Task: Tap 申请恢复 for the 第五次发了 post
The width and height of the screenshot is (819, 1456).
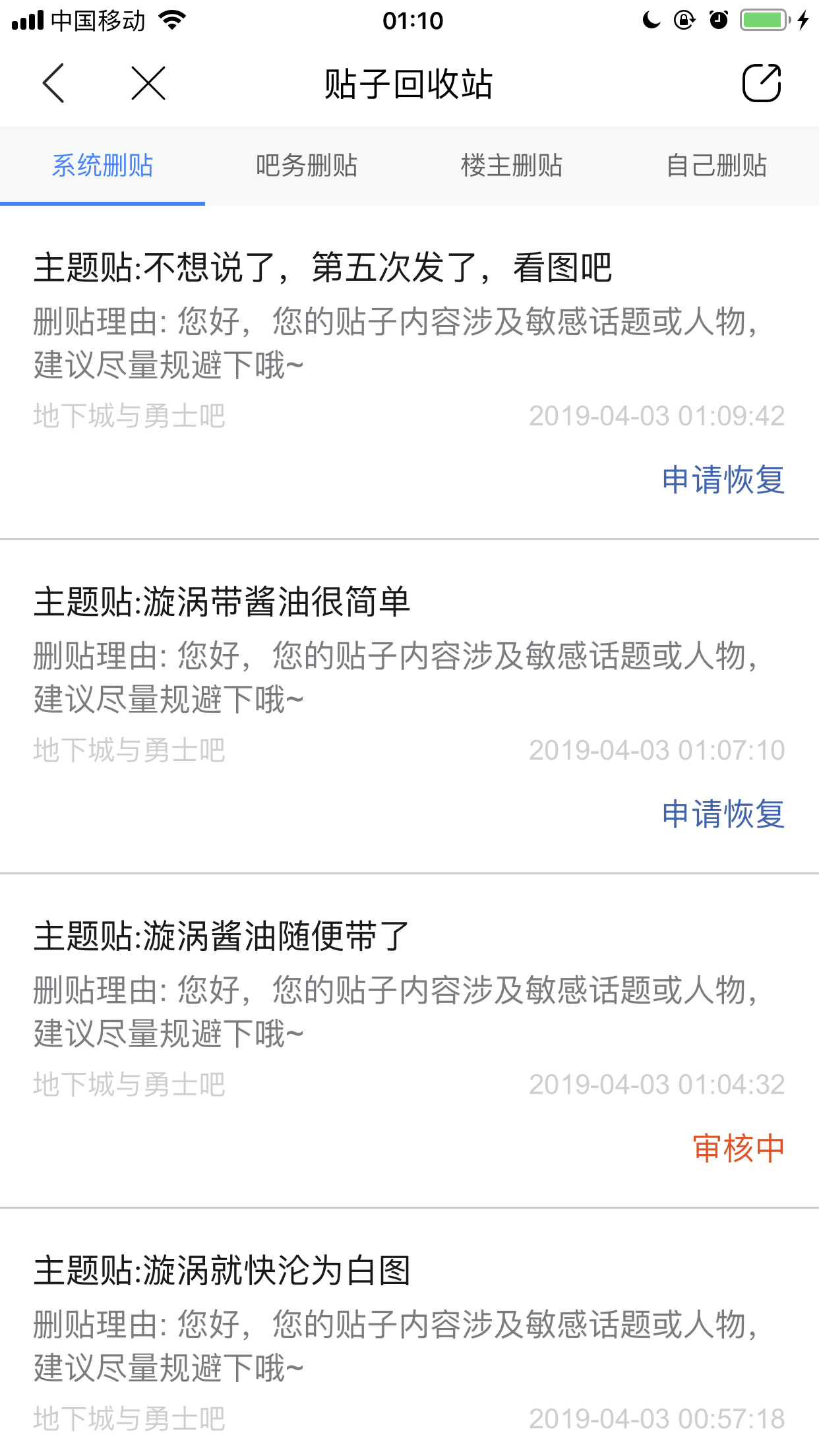Action: click(x=723, y=479)
